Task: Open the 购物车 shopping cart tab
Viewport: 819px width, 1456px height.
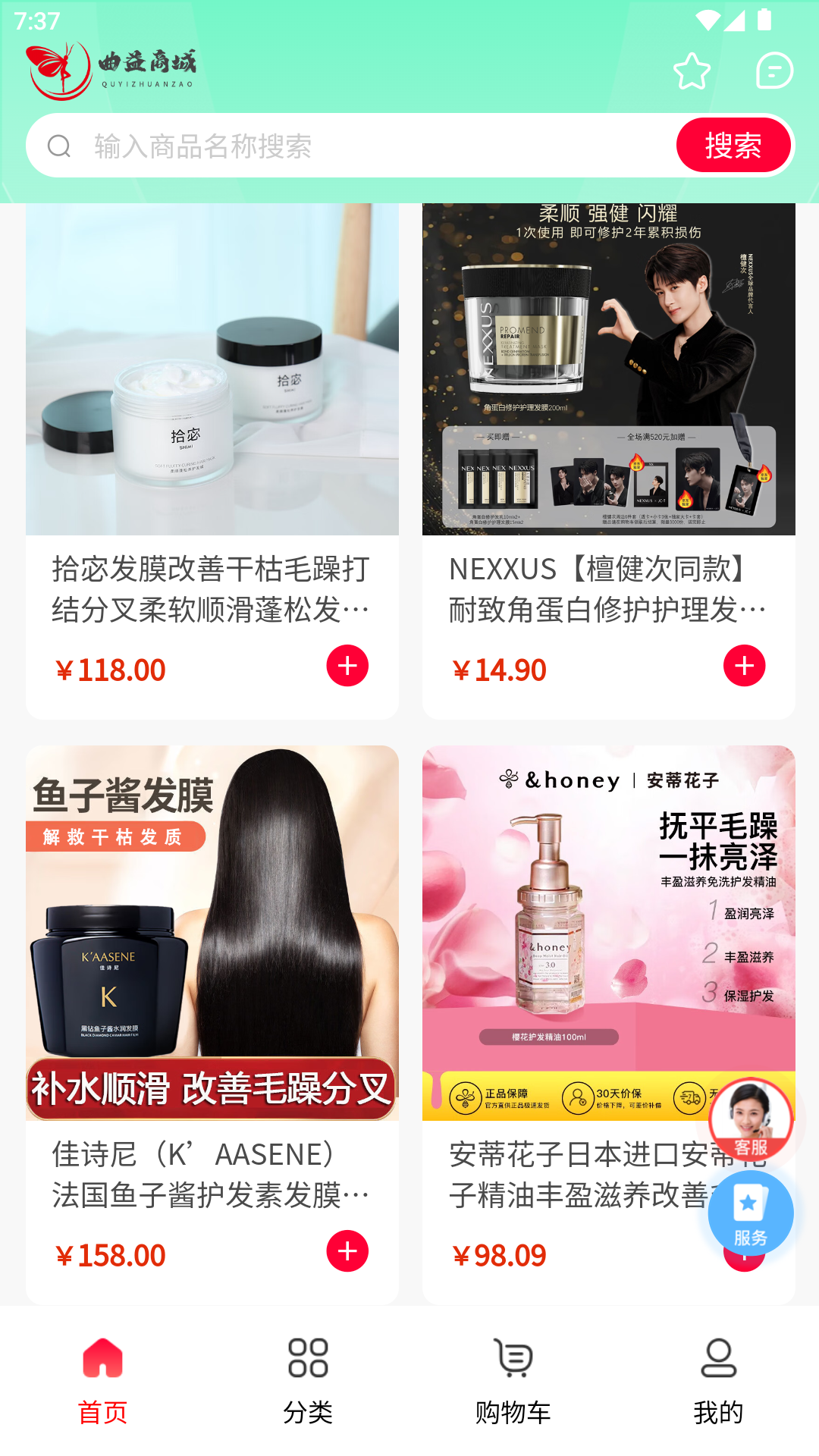Action: [x=513, y=1379]
